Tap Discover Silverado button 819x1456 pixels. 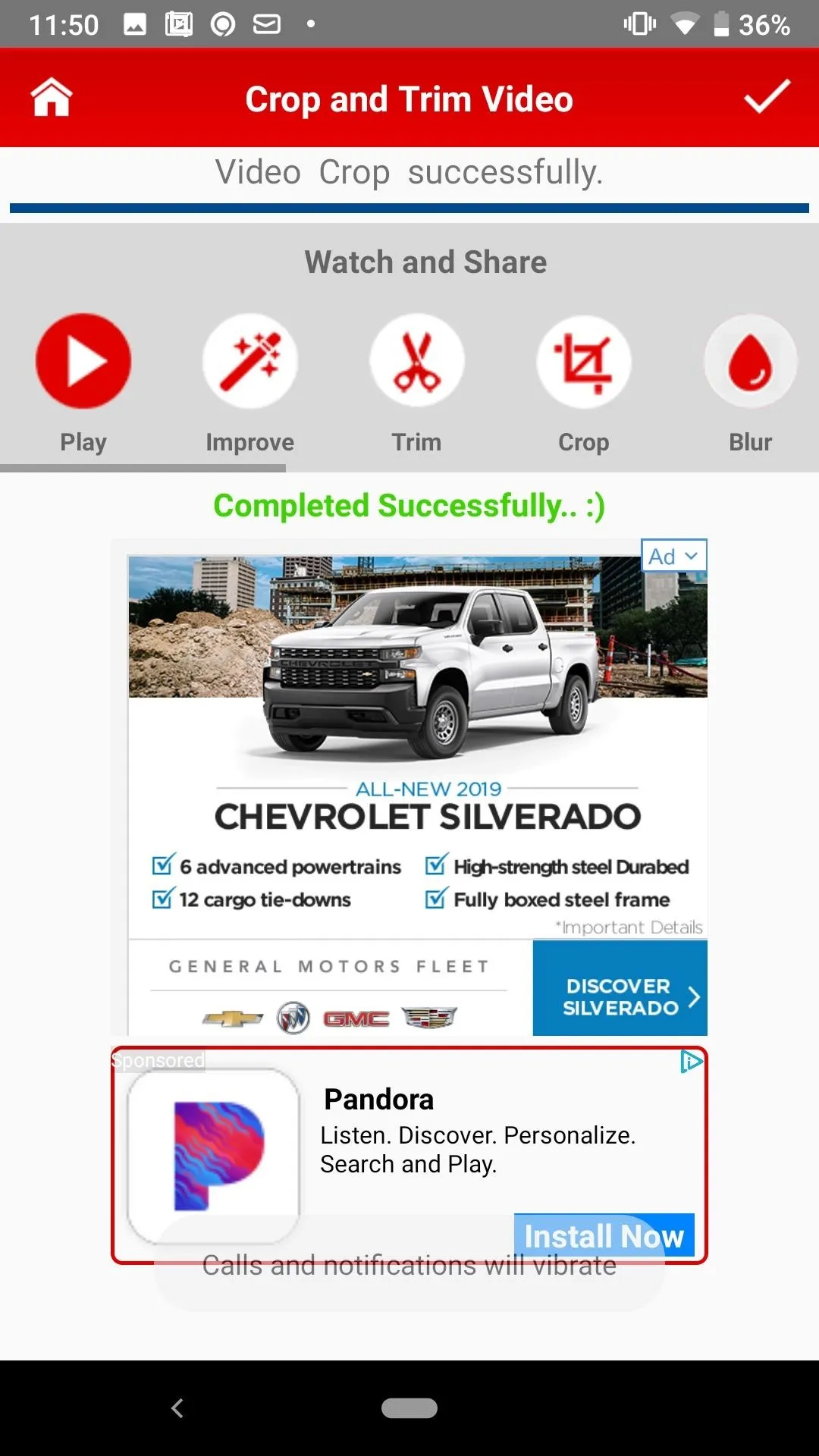620,988
